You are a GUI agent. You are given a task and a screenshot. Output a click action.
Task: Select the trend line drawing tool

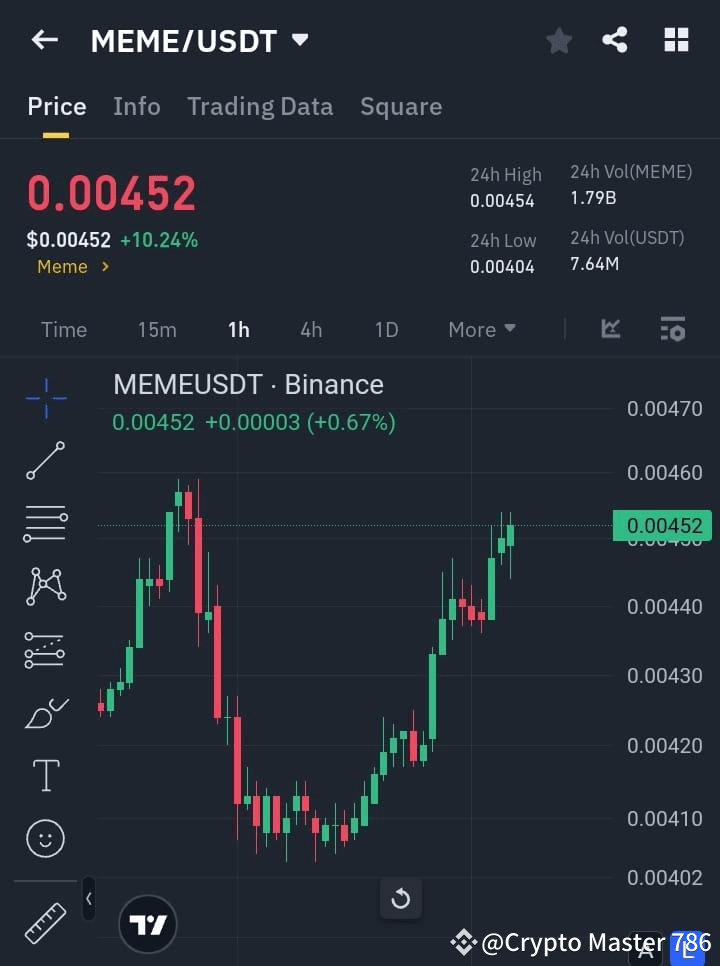coord(45,461)
